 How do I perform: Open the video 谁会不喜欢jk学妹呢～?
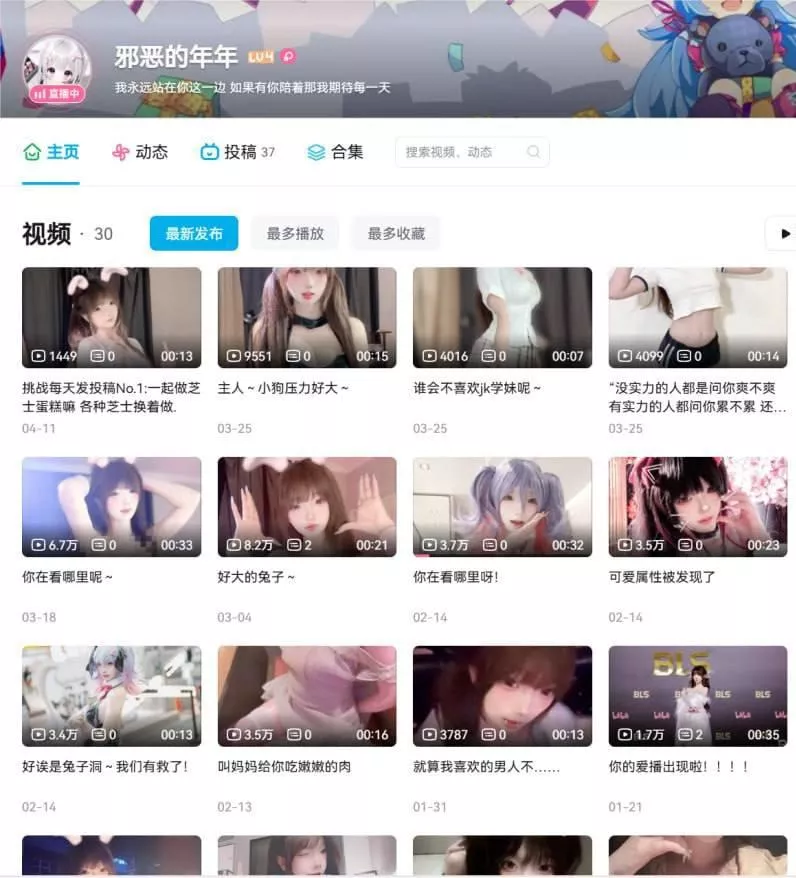tap(502, 317)
